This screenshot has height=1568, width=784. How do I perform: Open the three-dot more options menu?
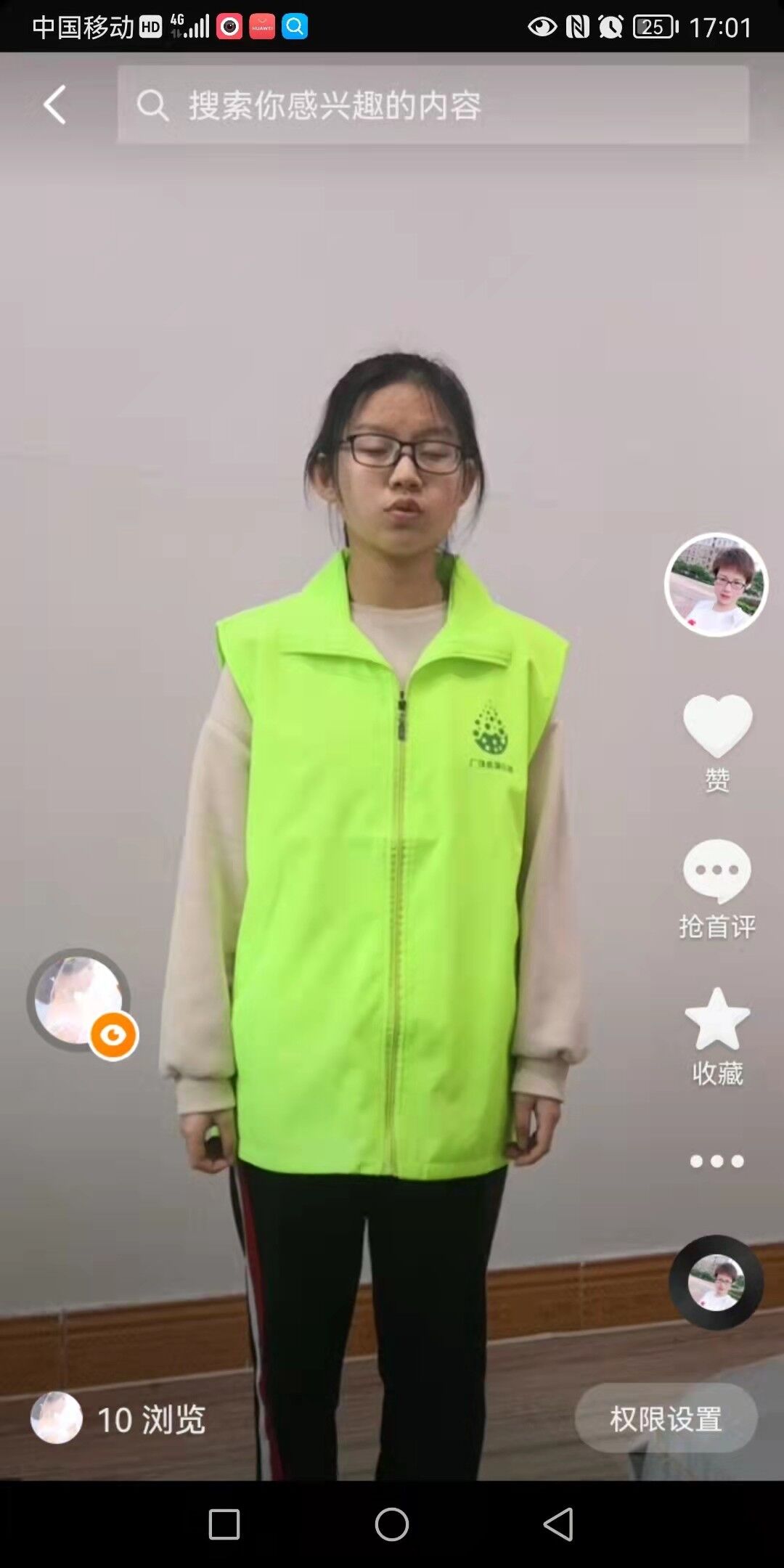tap(716, 1161)
